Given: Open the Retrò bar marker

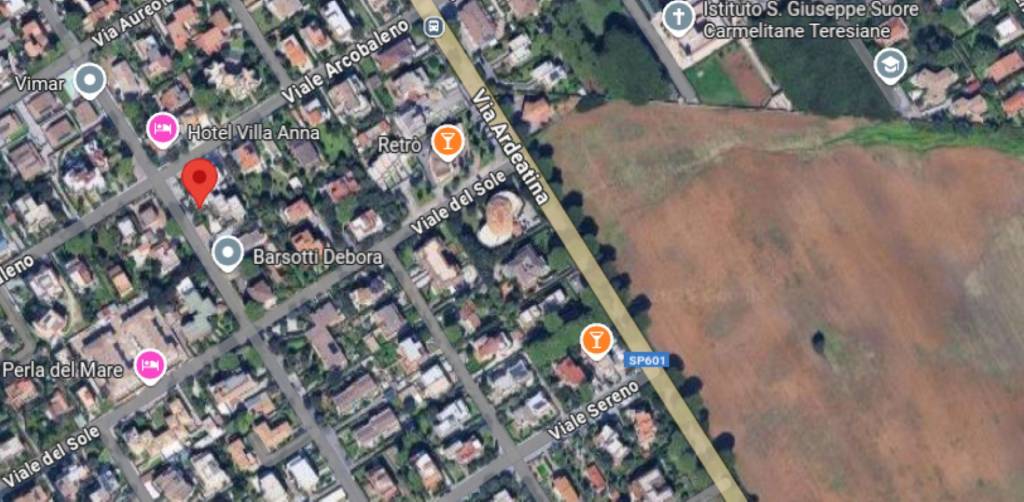Looking at the screenshot, I should pyautogui.click(x=446, y=142).
